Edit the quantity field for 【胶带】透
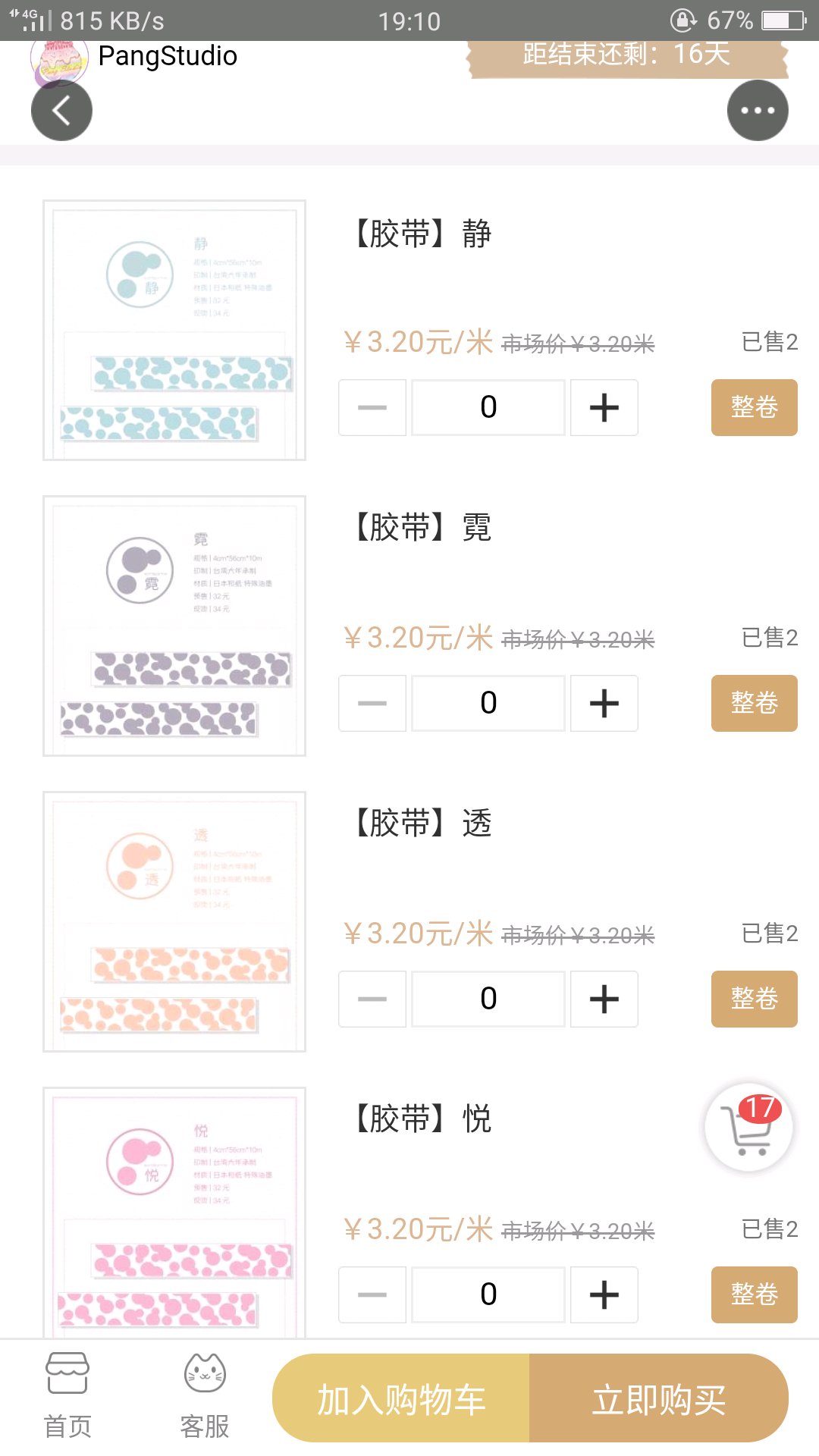This screenshot has height=1456, width=819. tap(488, 999)
